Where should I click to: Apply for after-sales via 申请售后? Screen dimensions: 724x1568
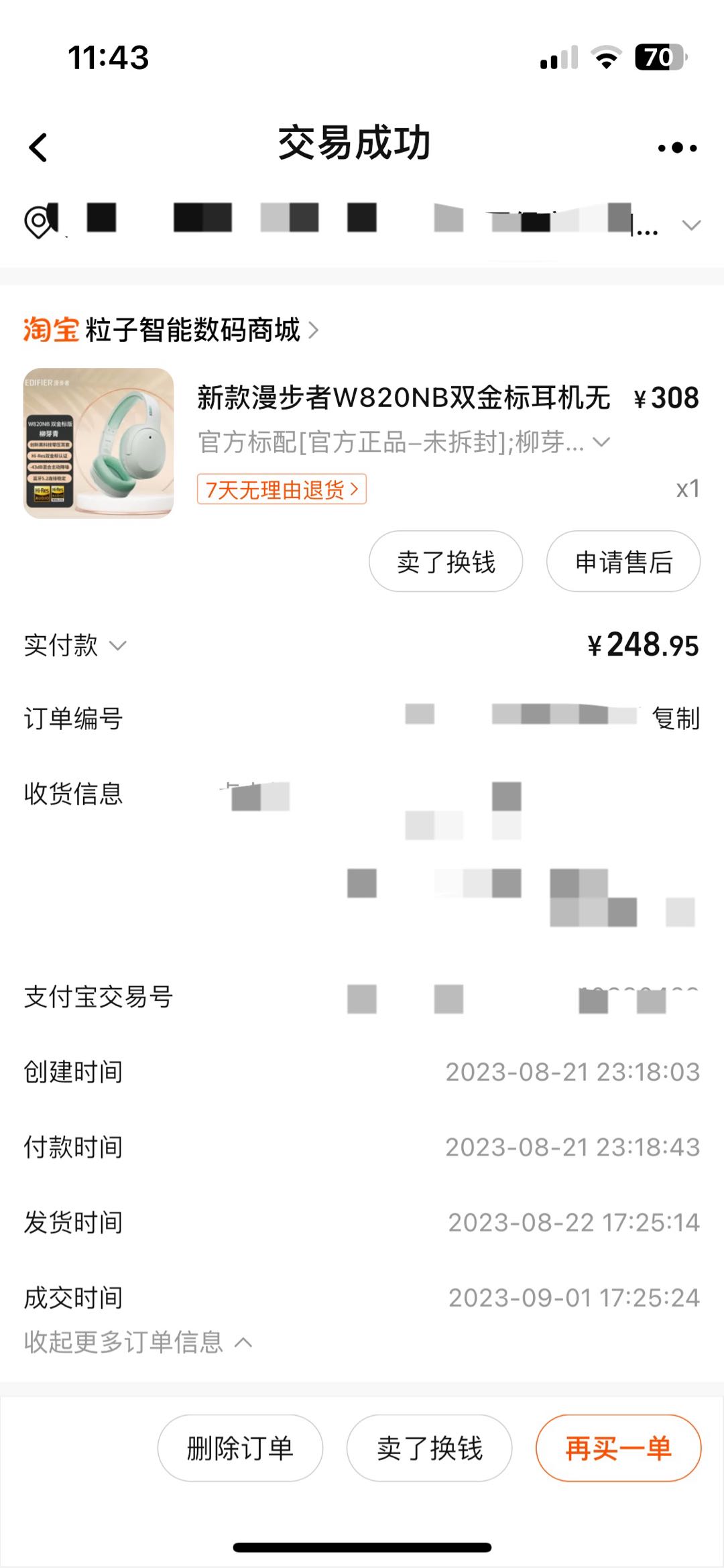(623, 562)
